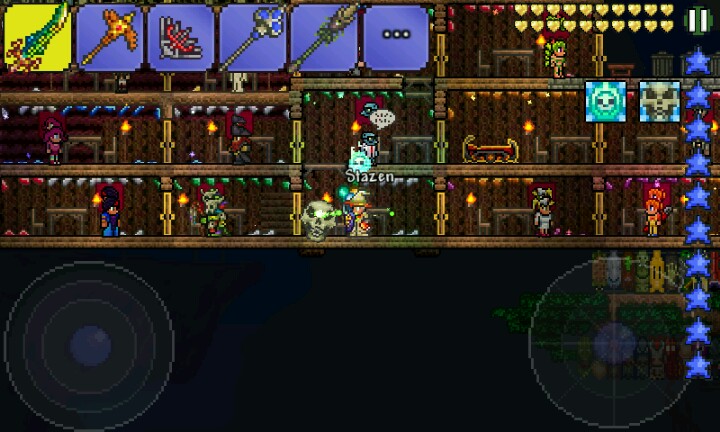Pause the game
This screenshot has width=720, height=432.
(x=697, y=19)
